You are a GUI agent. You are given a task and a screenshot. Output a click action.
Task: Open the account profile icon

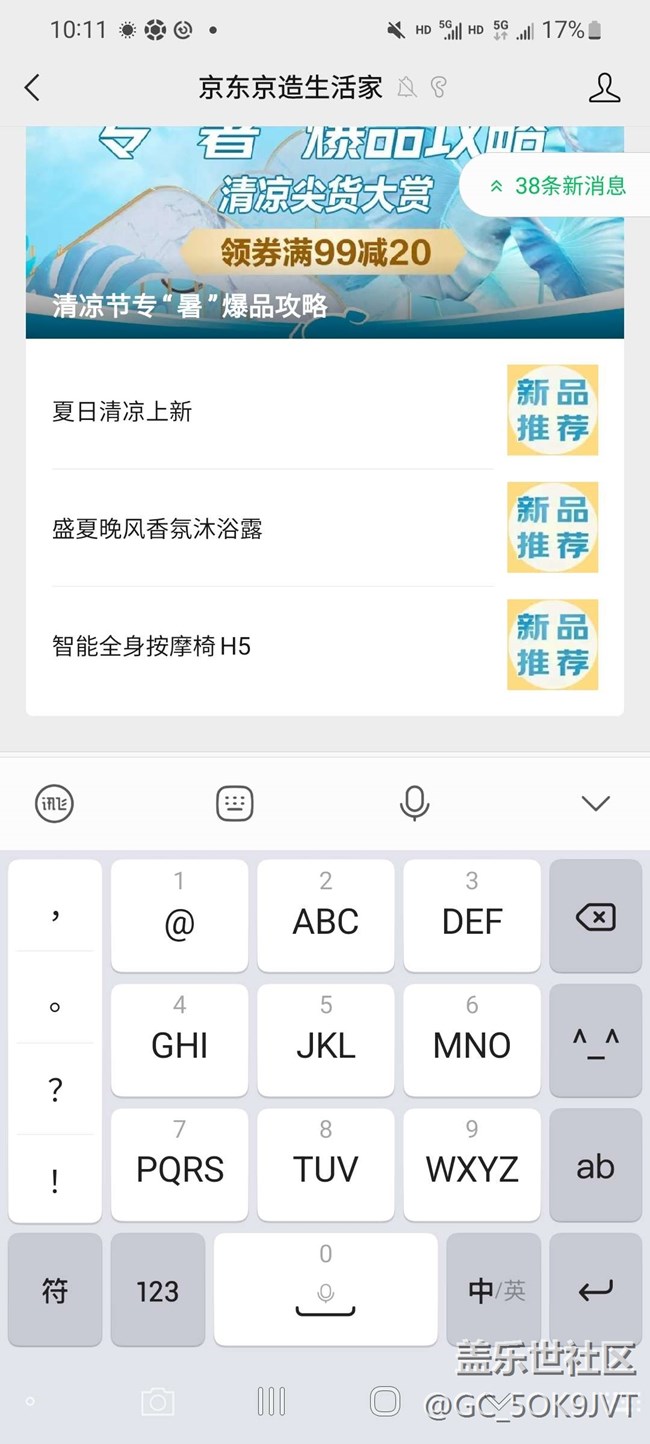pos(604,88)
